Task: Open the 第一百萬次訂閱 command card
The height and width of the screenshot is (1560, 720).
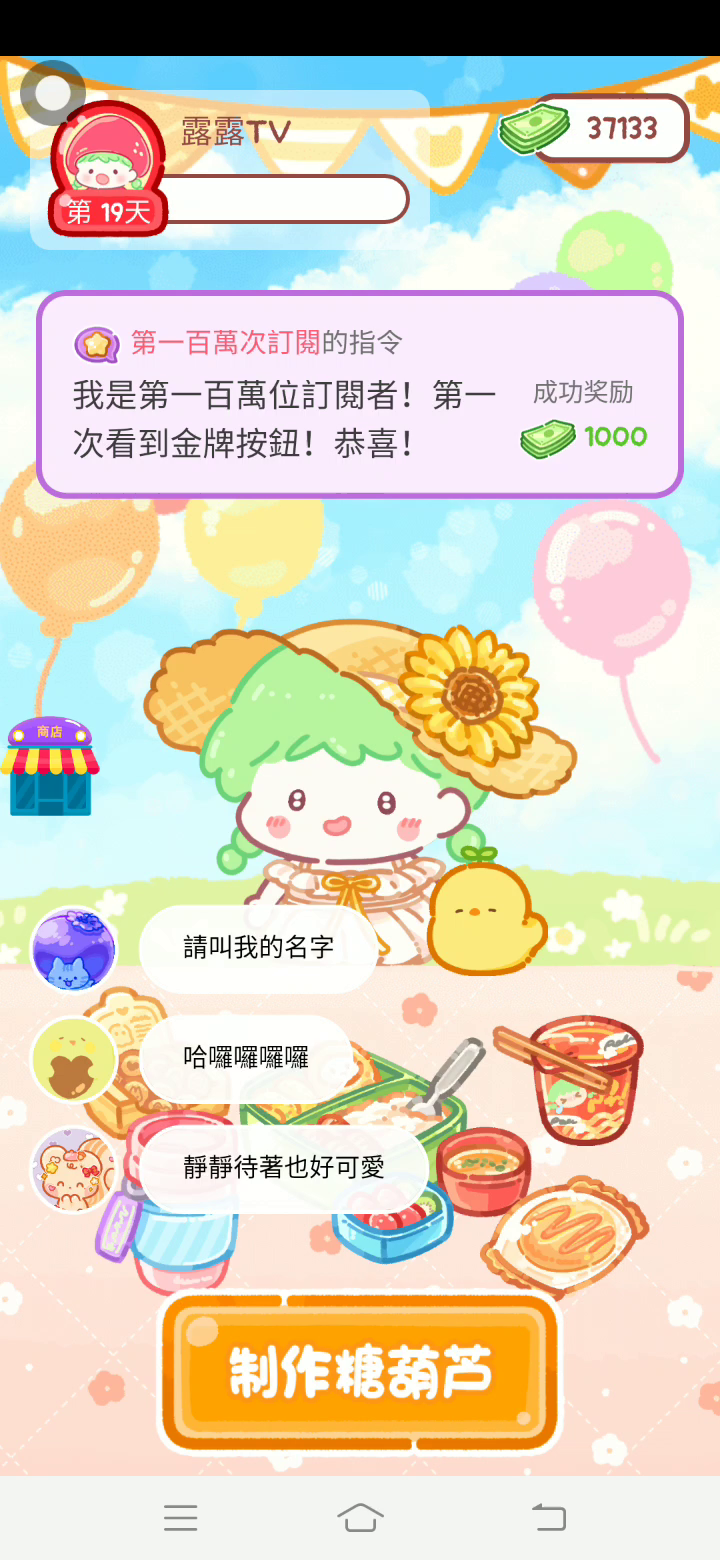Action: (x=359, y=394)
